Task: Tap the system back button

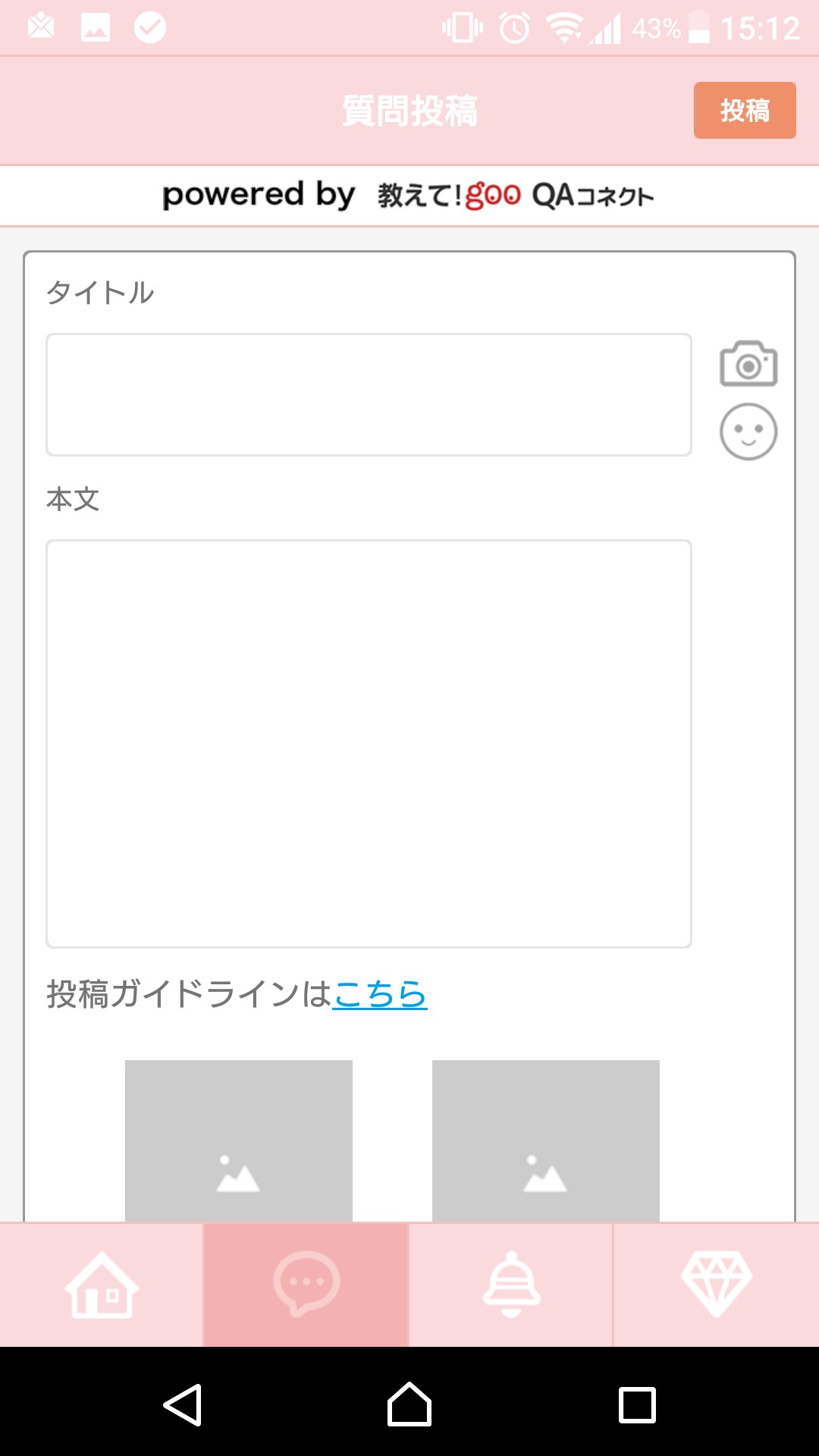Action: pyautogui.click(x=183, y=1404)
